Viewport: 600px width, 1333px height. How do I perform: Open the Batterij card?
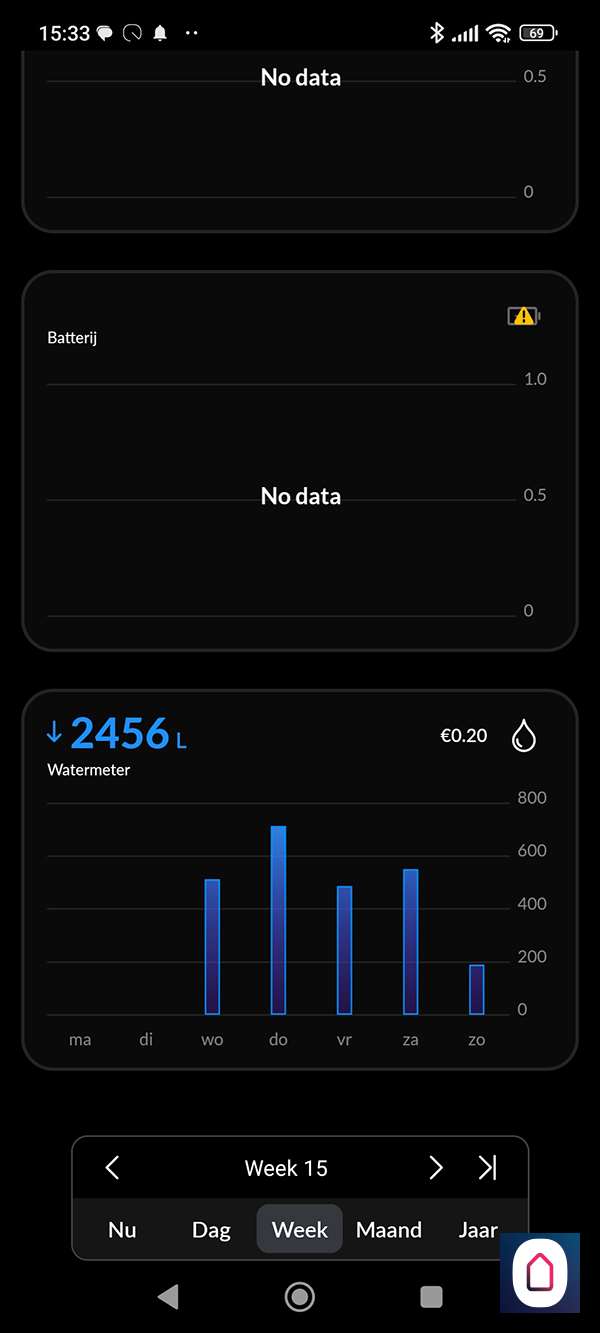(300, 460)
